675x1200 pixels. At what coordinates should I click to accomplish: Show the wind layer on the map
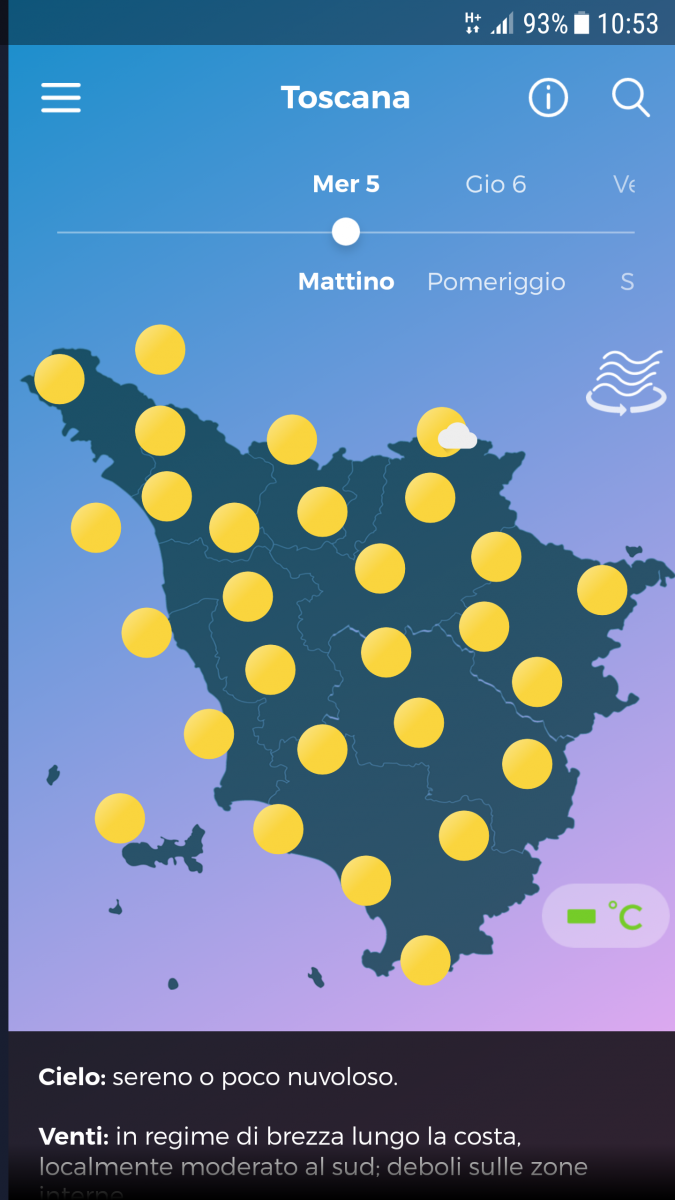(x=626, y=382)
